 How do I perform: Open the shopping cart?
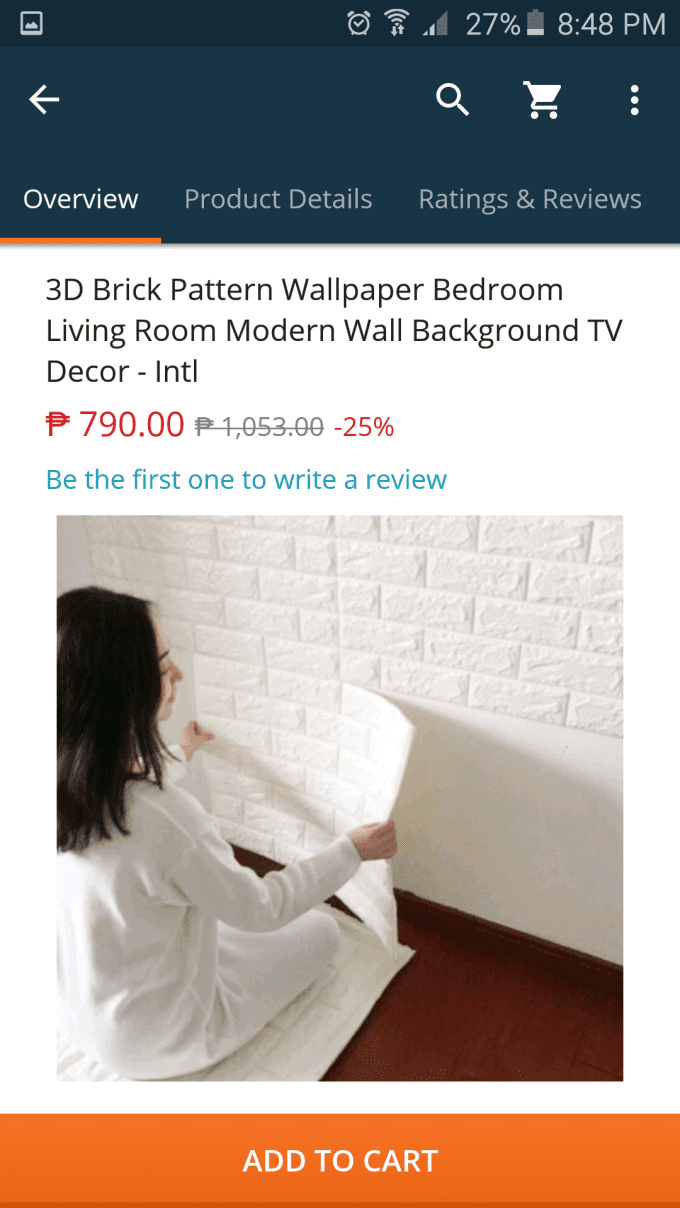(543, 99)
